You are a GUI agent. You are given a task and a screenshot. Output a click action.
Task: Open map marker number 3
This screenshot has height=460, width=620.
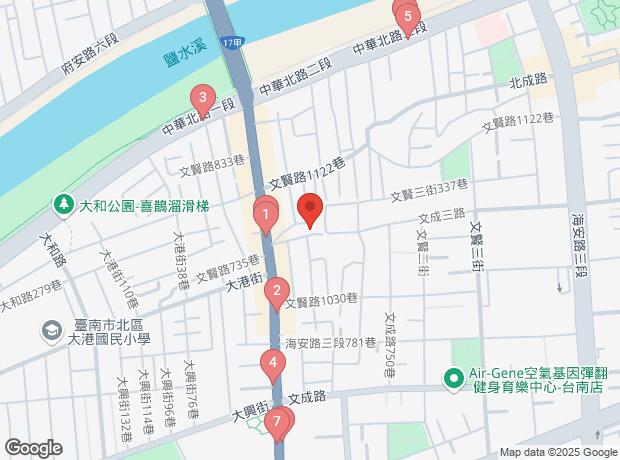click(203, 99)
